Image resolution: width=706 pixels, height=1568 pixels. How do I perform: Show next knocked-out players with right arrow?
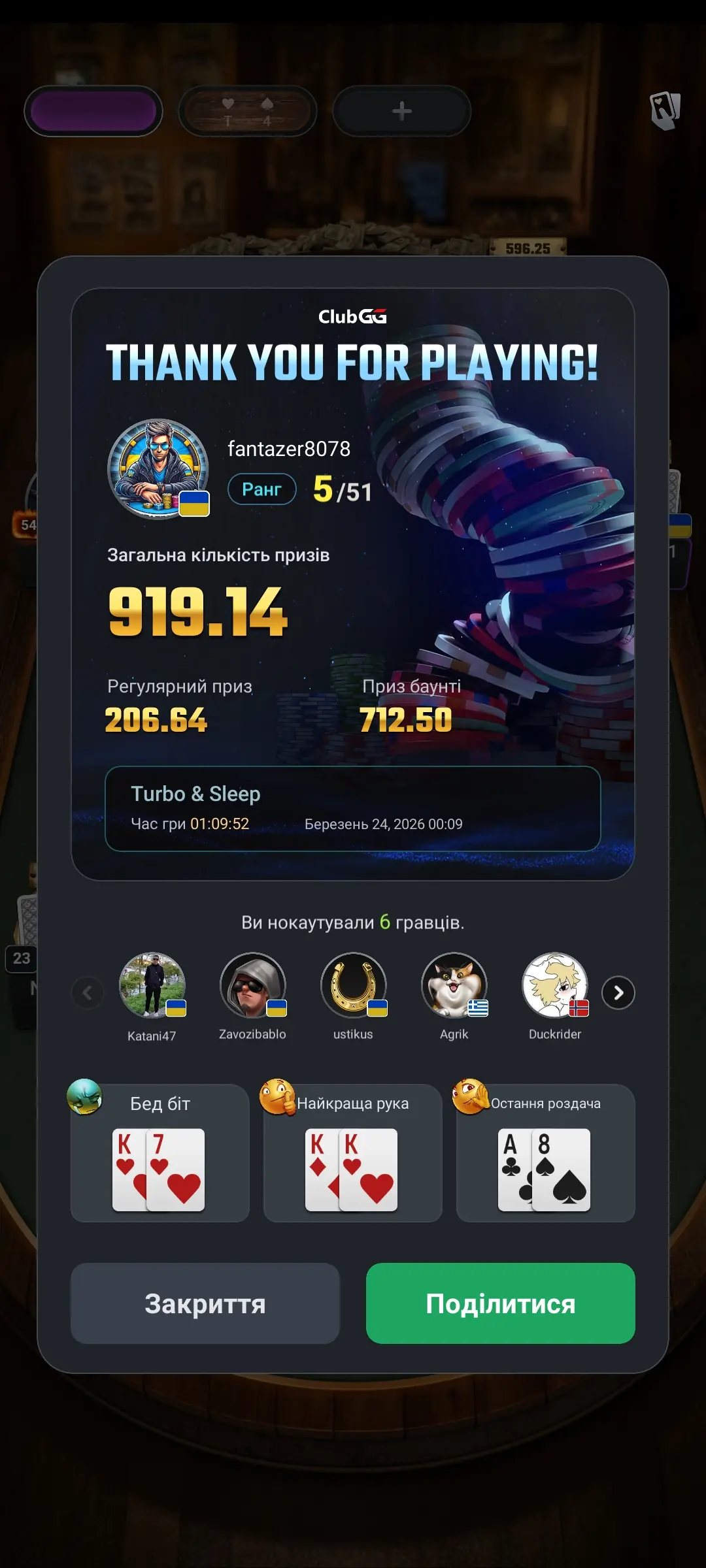[x=618, y=993]
